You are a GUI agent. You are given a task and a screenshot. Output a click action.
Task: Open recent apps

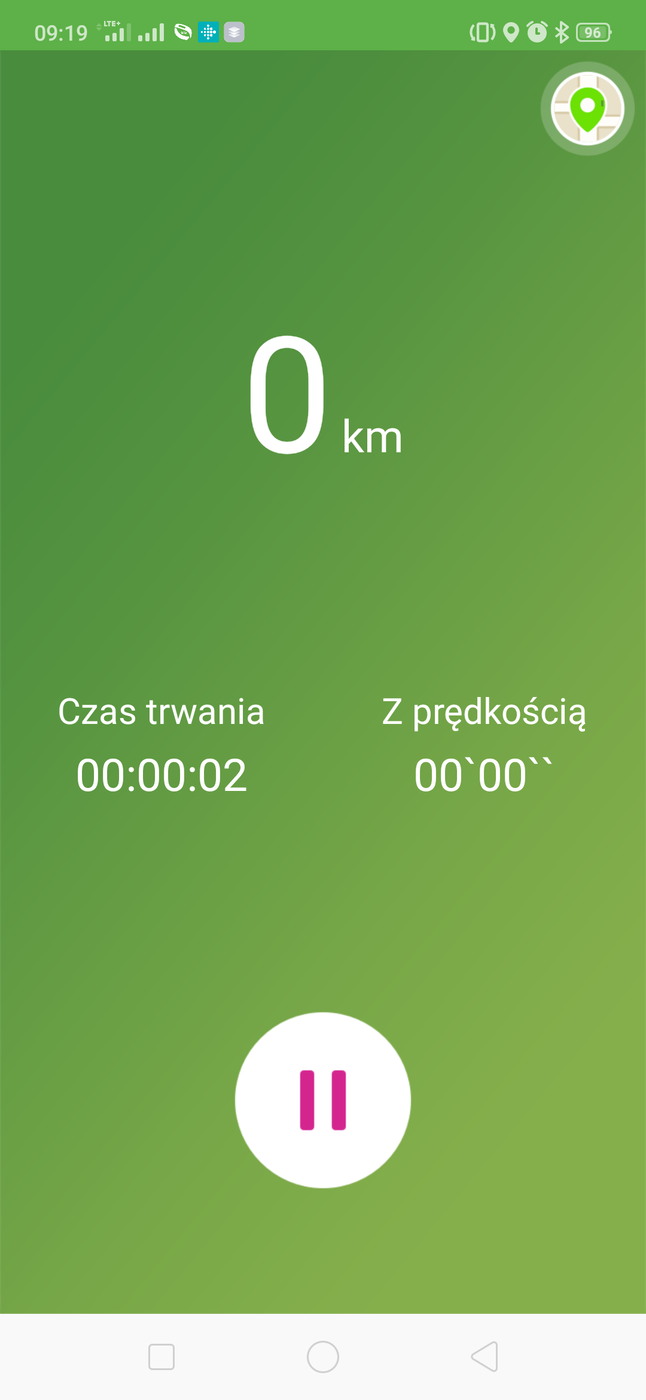tap(161, 1357)
